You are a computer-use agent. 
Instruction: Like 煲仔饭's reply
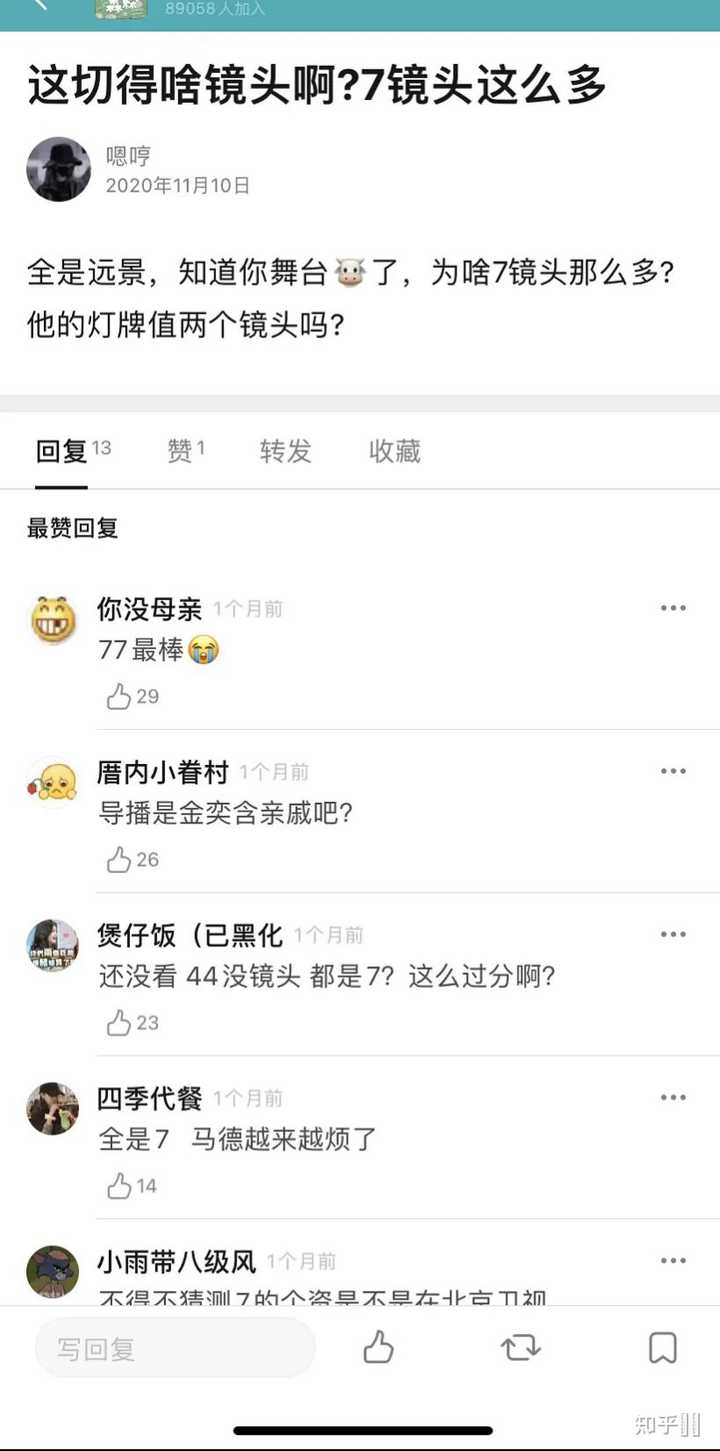120,1023
